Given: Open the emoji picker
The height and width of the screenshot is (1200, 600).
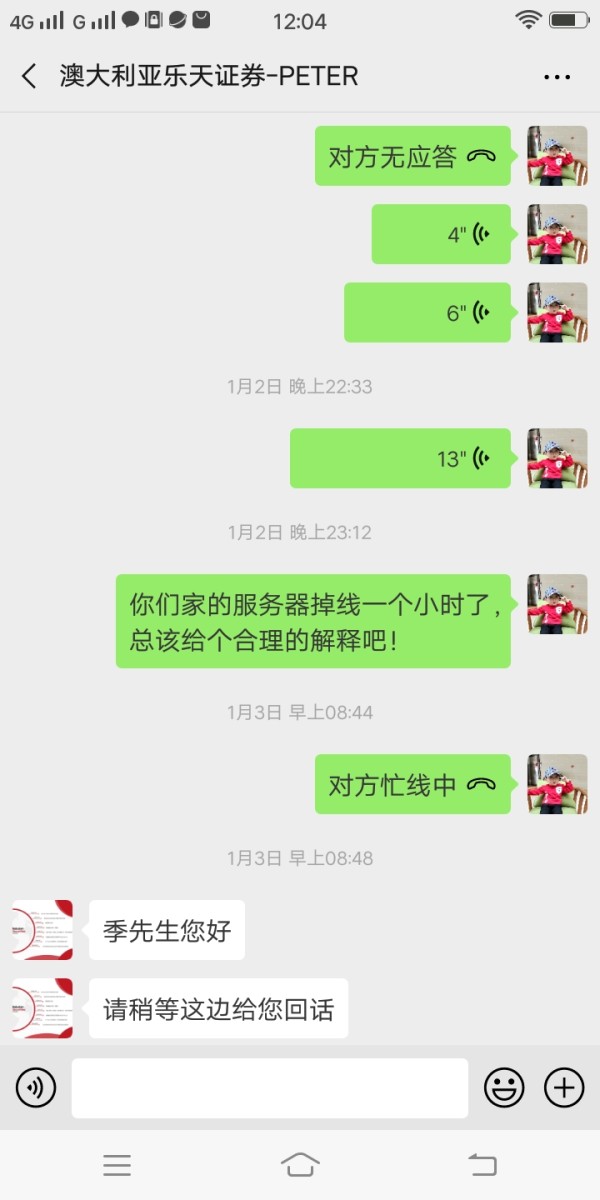Looking at the screenshot, I should (x=504, y=1087).
